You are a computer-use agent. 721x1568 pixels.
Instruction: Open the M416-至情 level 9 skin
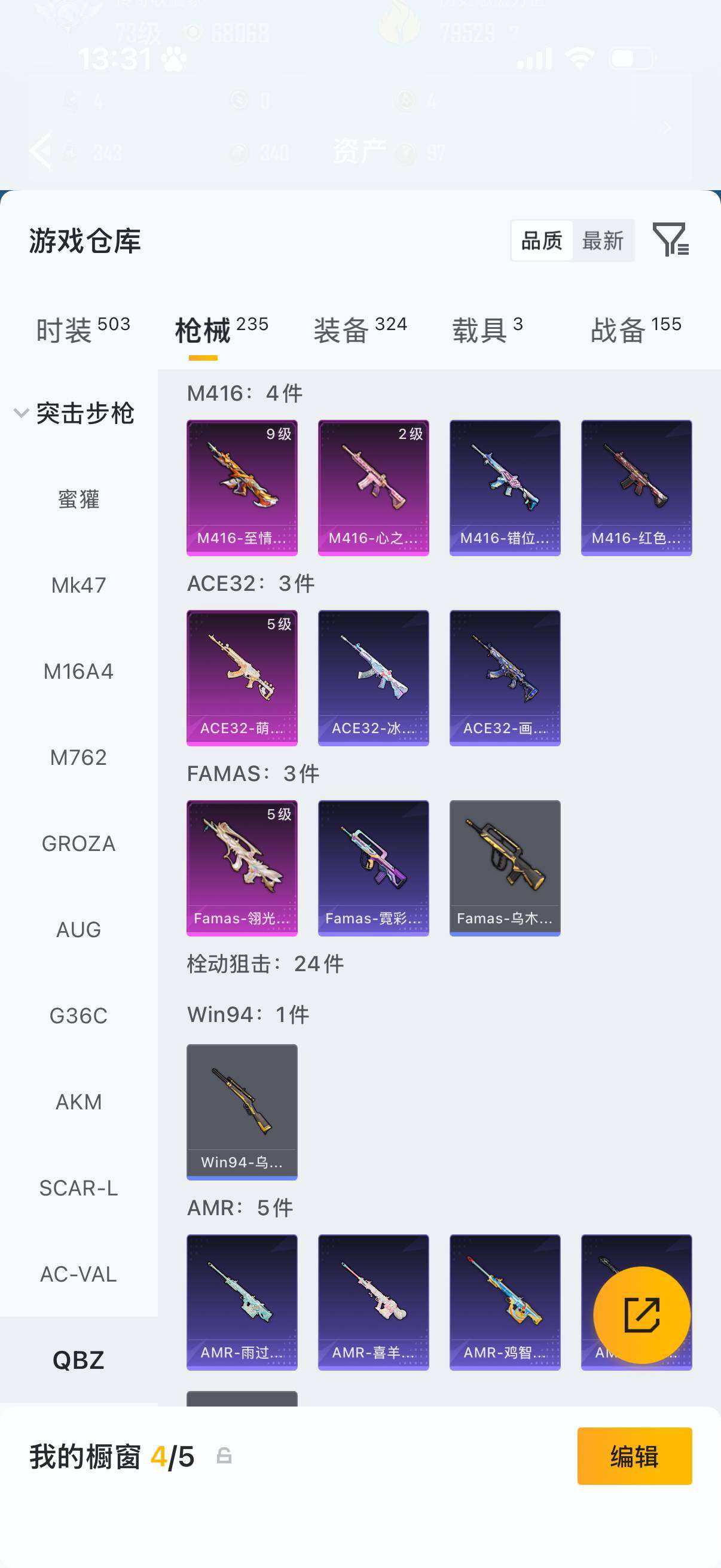242,487
